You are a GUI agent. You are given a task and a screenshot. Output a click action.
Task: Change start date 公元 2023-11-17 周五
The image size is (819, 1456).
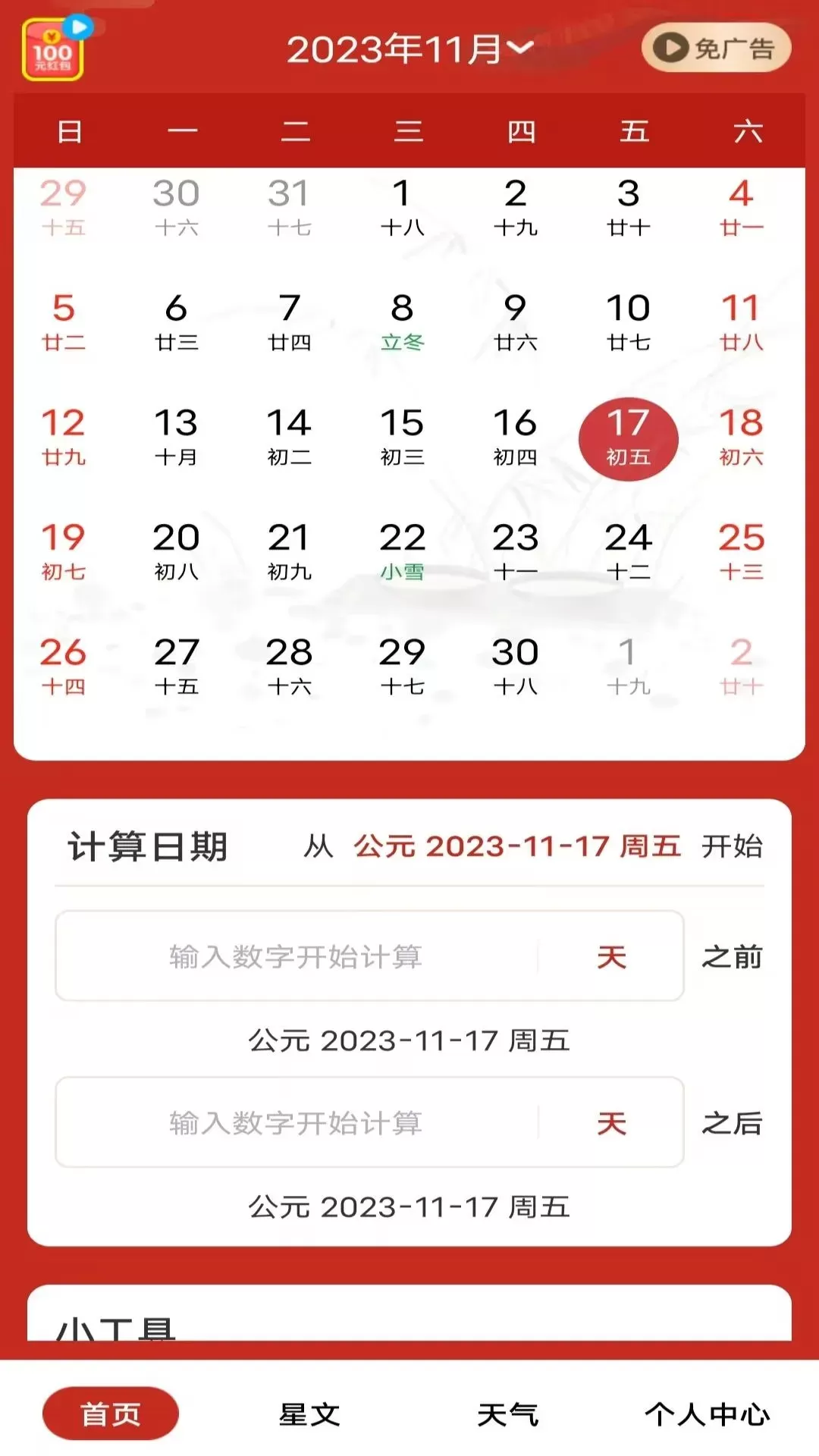coord(517,846)
